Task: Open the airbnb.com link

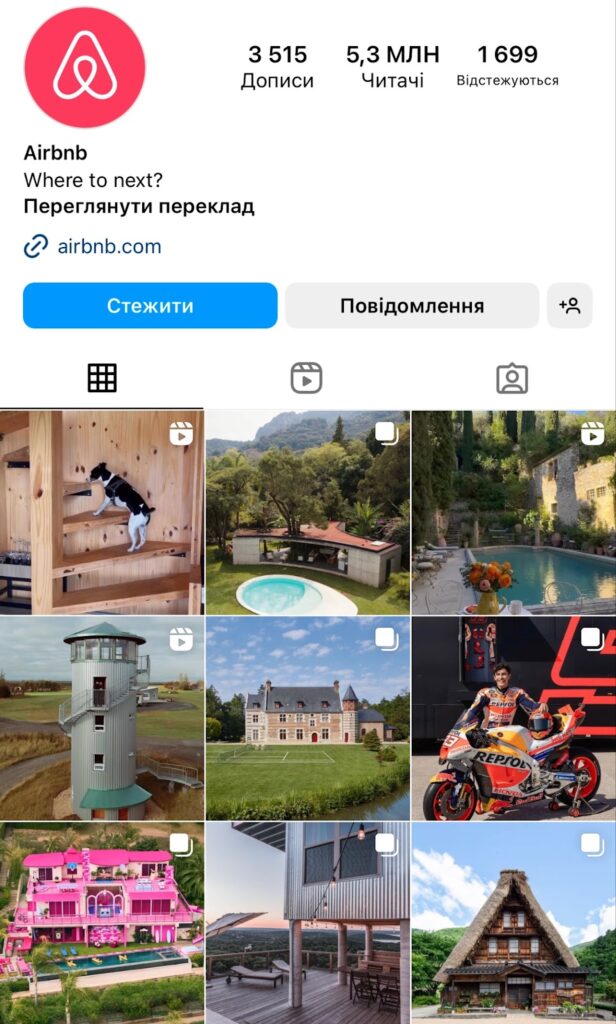Action: 108,246
